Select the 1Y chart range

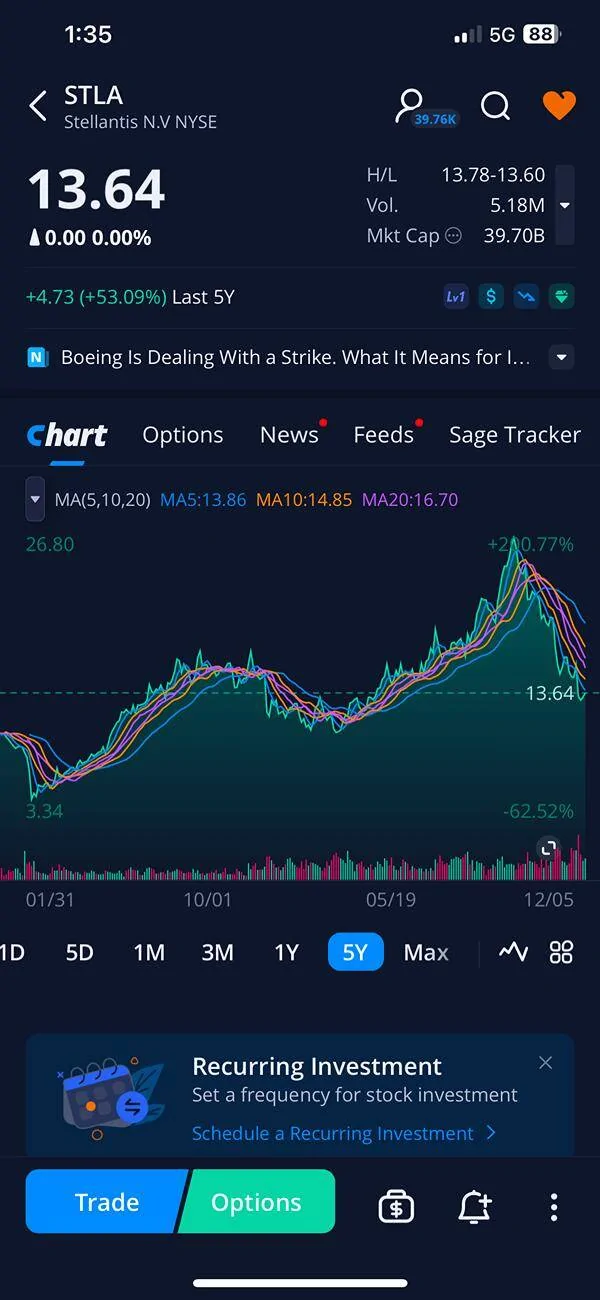(287, 952)
